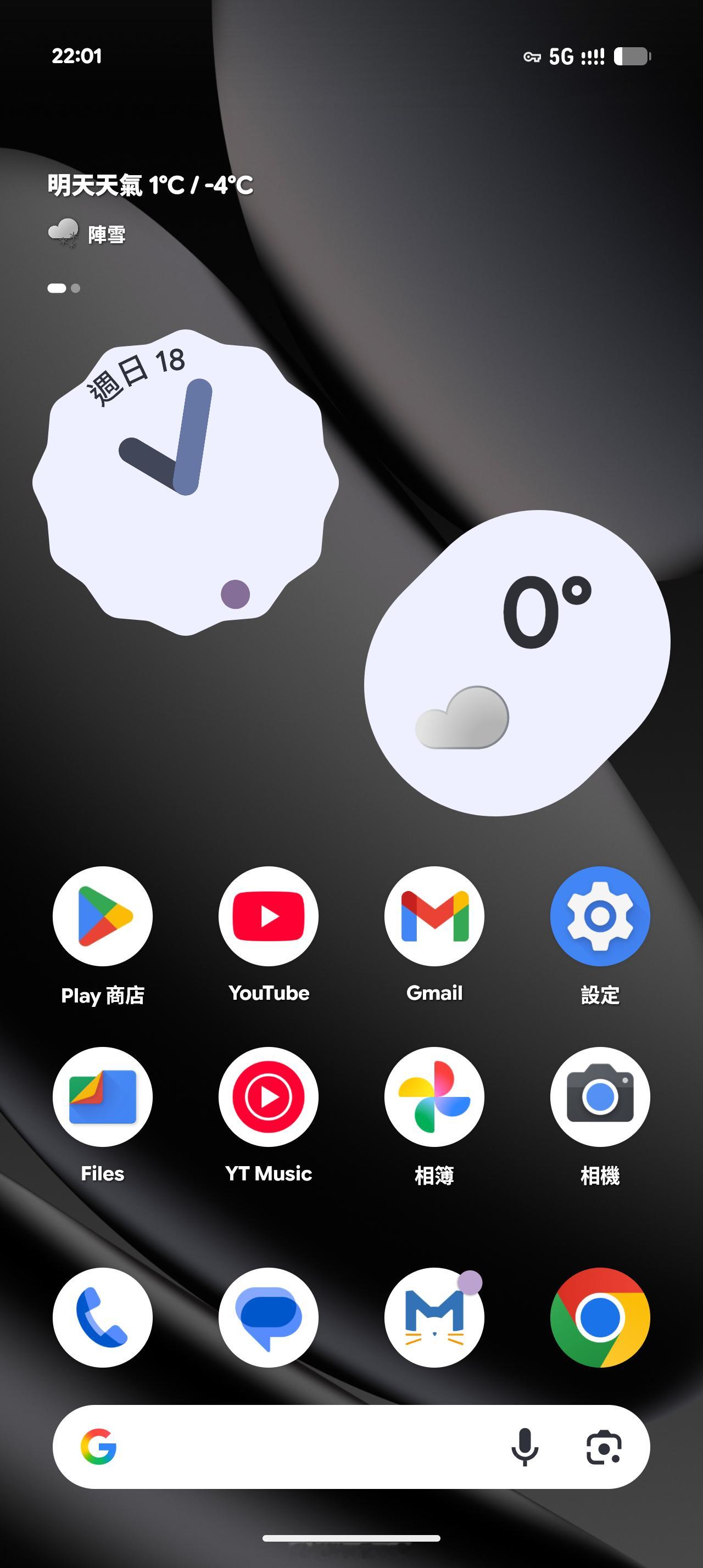Screen dimensions: 703x1568
Task: Open the Phone app in the dock
Action: [102, 1317]
